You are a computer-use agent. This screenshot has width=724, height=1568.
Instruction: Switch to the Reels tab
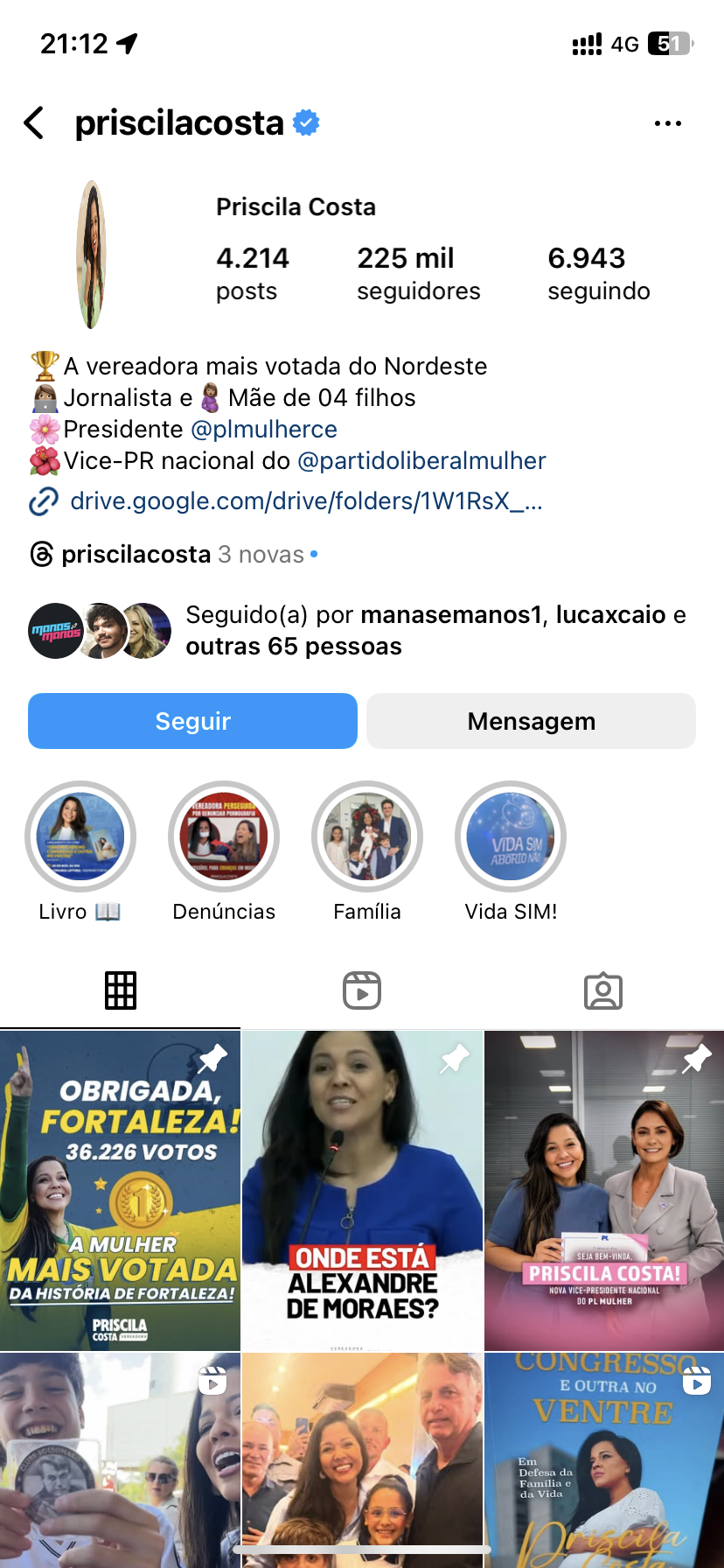(x=362, y=990)
